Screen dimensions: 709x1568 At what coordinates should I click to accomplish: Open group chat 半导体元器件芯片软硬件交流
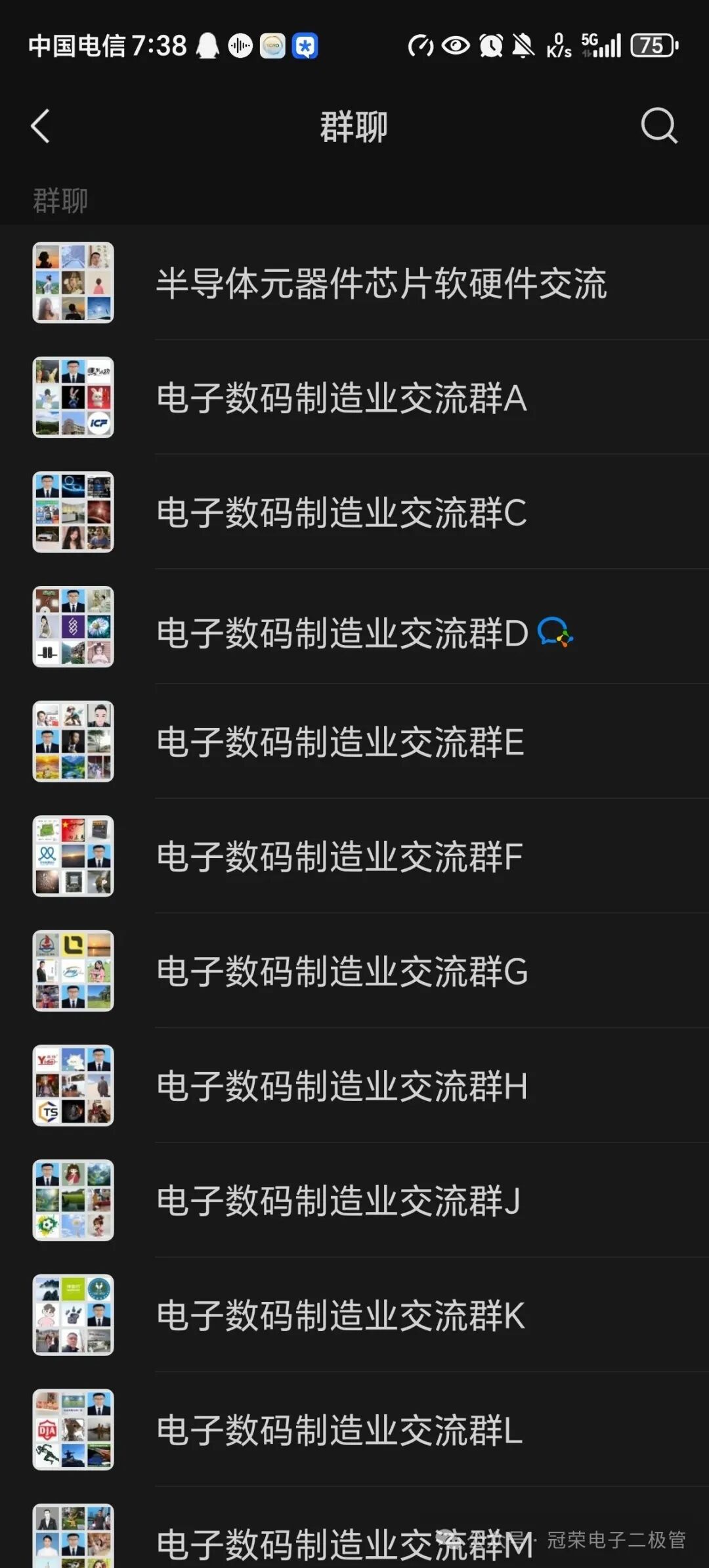pyautogui.click(x=354, y=282)
